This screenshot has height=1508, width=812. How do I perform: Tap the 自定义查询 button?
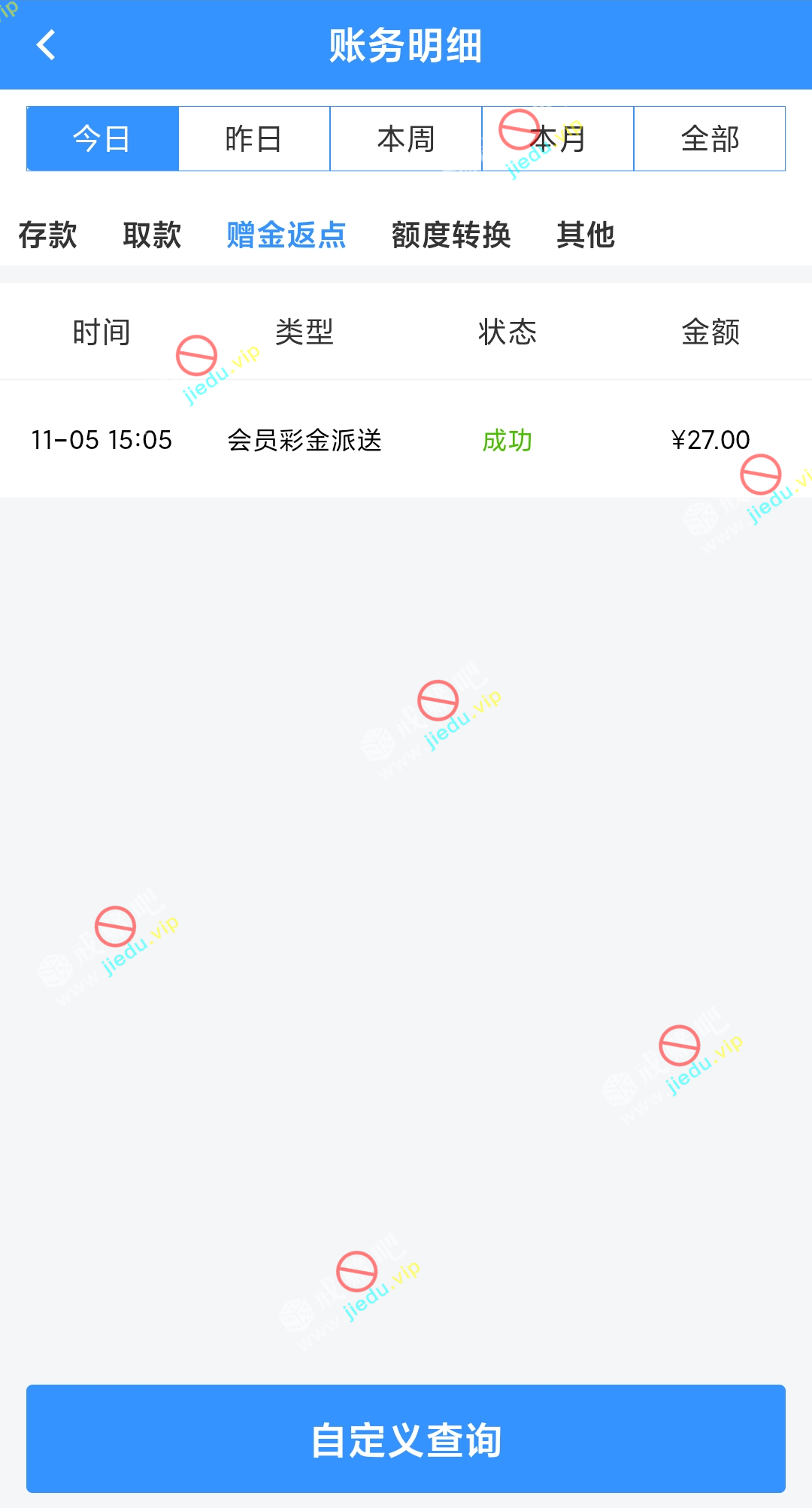(x=406, y=1439)
